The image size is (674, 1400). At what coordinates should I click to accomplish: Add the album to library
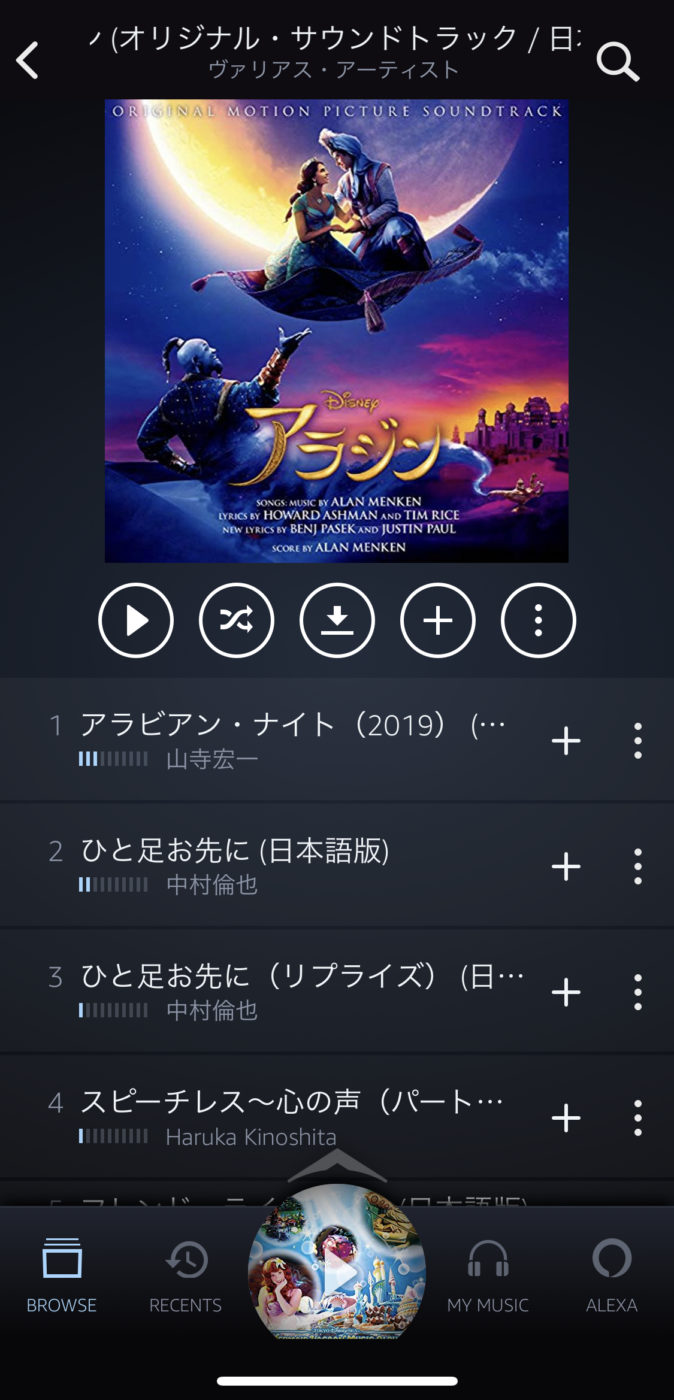[437, 621]
